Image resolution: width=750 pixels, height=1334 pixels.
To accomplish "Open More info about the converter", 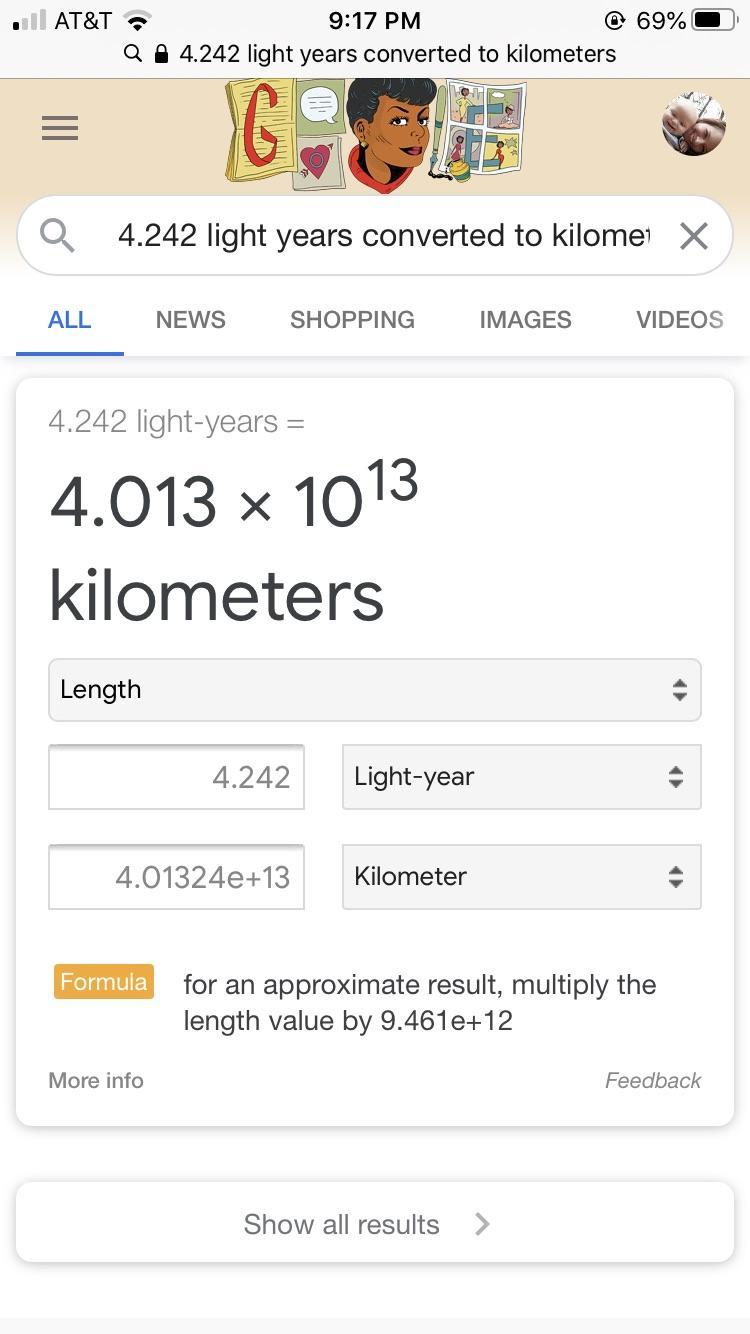I will tap(96, 1080).
